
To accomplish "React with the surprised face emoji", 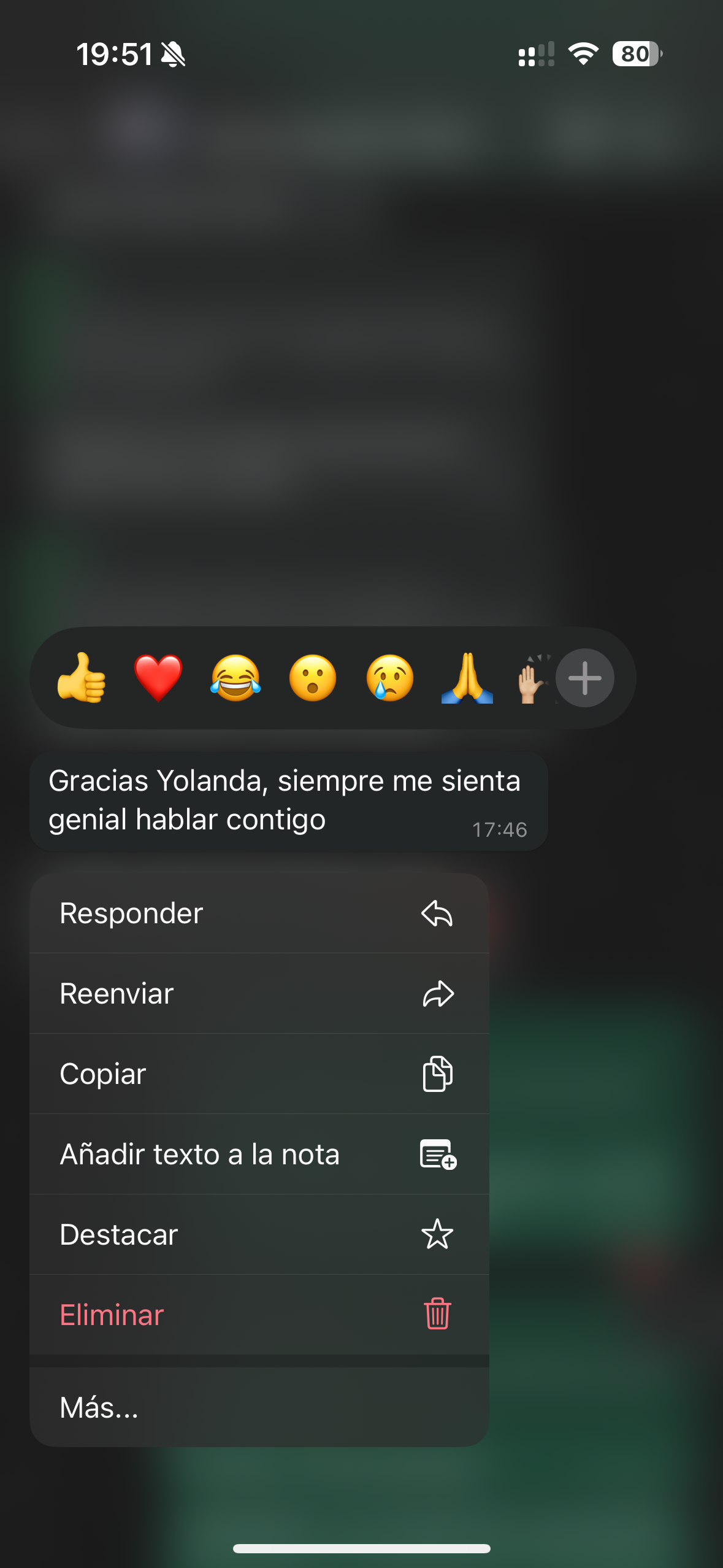I will coord(313,678).
